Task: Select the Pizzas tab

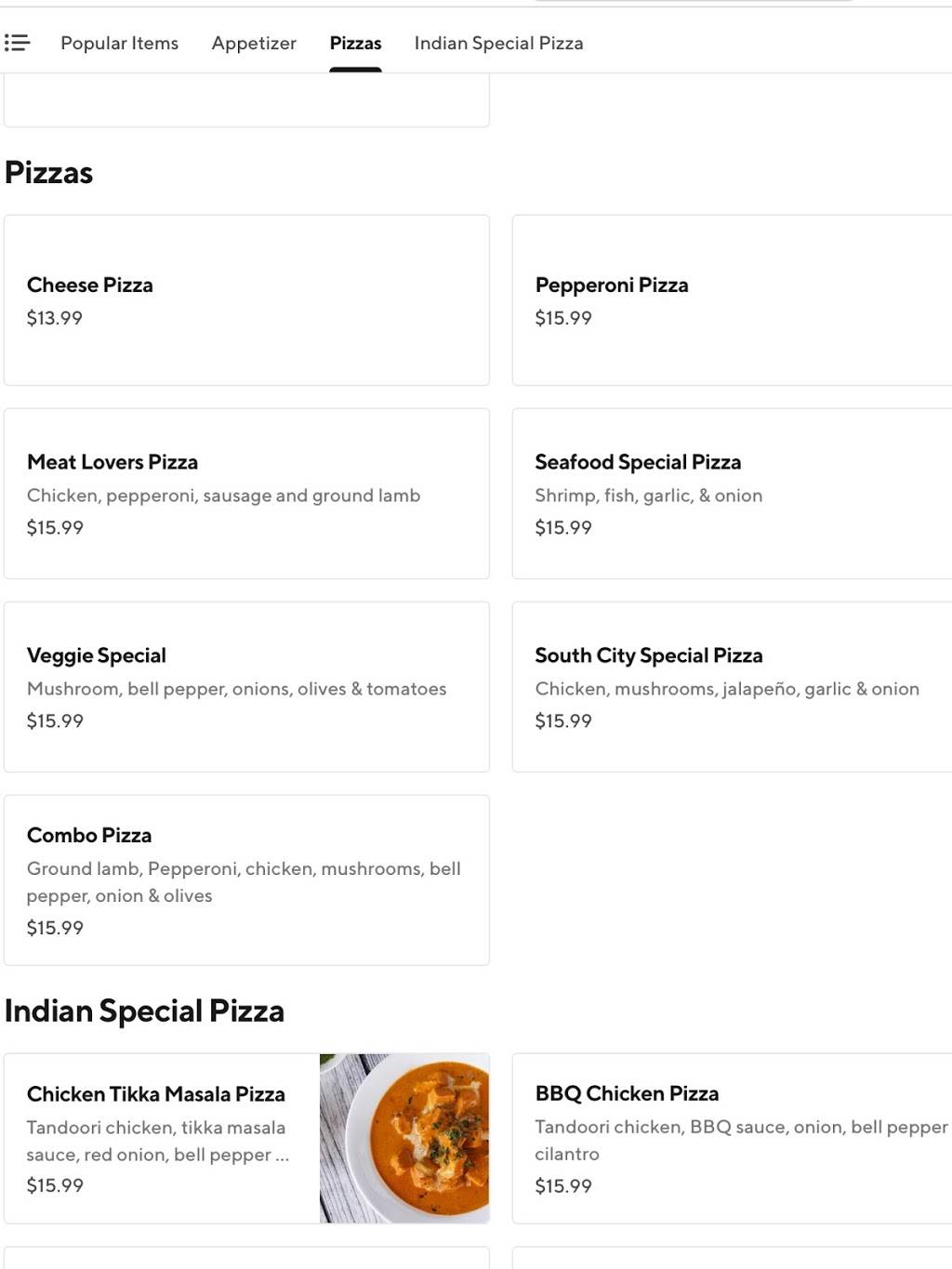Action: (355, 43)
